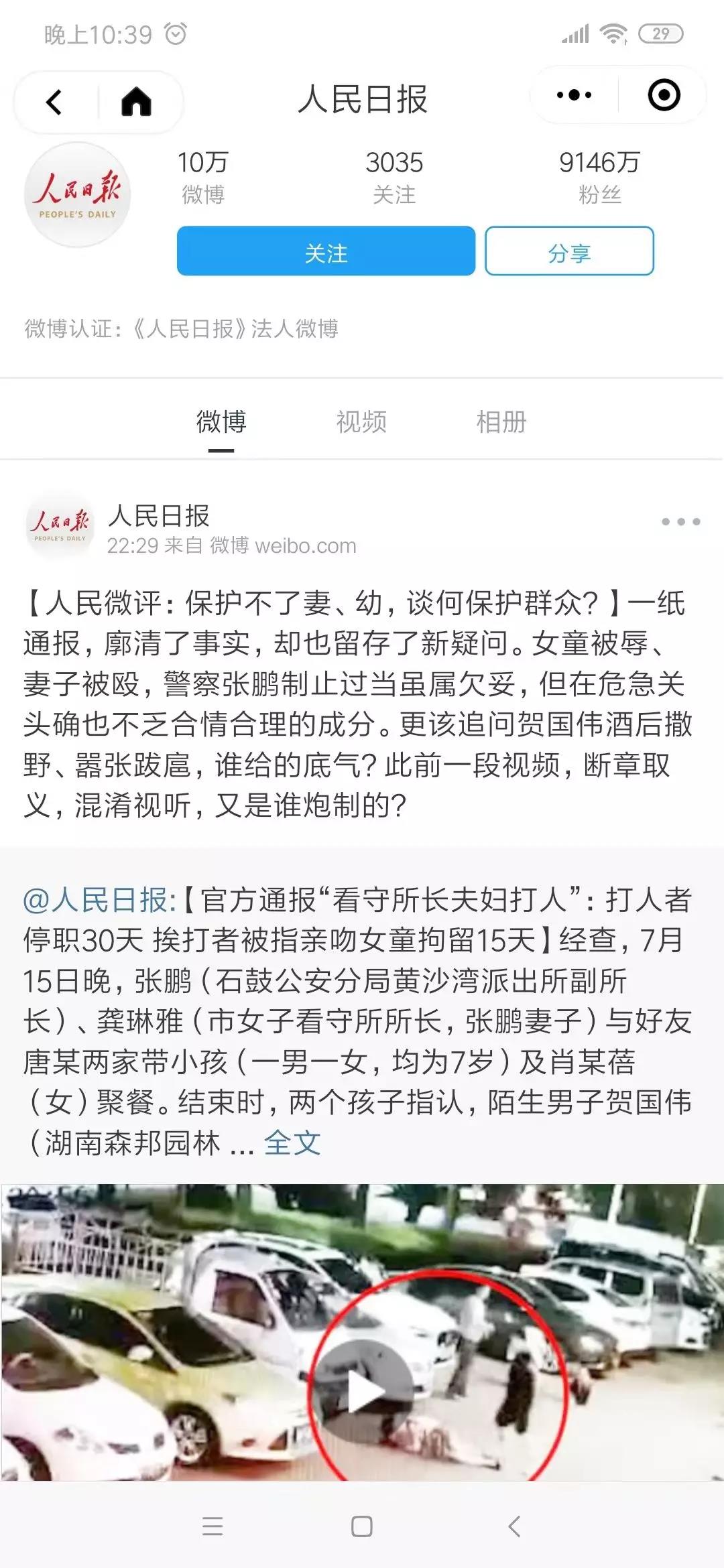Open the mini program three-dot menu
The height and width of the screenshot is (1568, 724).
pos(574,95)
